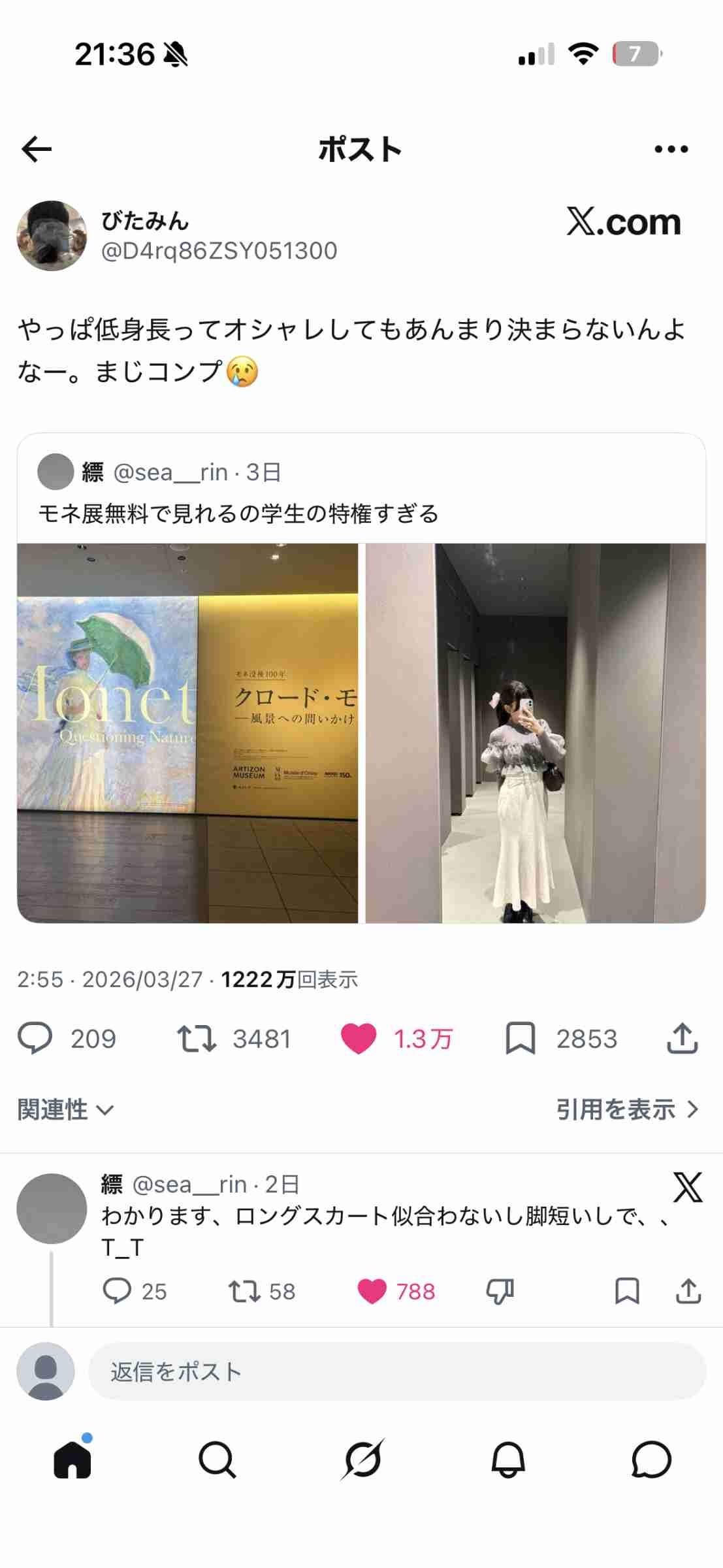The image size is (723, 1568).
Task: Go back using the top-left arrow
Action: tap(37, 149)
